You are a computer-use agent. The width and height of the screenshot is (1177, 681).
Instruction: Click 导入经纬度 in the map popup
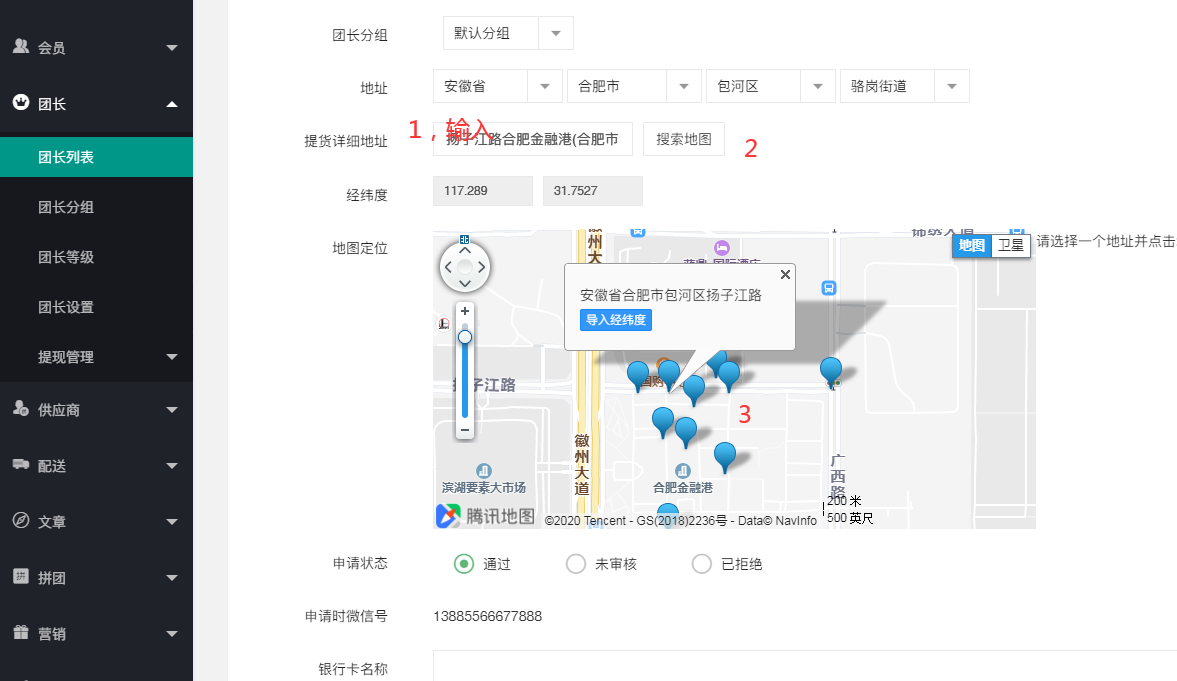coord(616,320)
